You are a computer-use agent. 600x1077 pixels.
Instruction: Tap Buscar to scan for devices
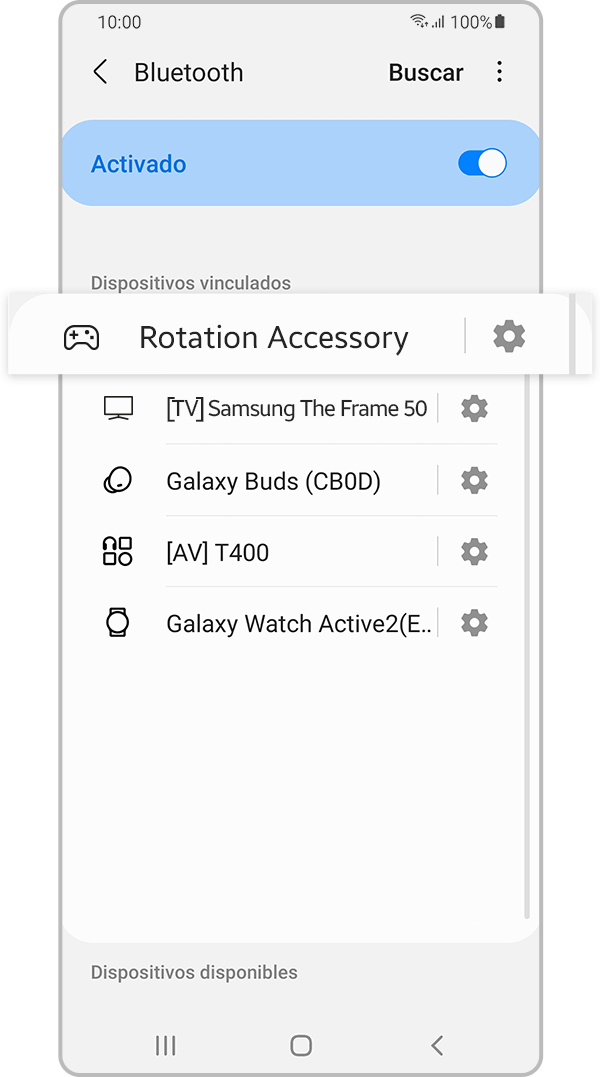pos(426,72)
